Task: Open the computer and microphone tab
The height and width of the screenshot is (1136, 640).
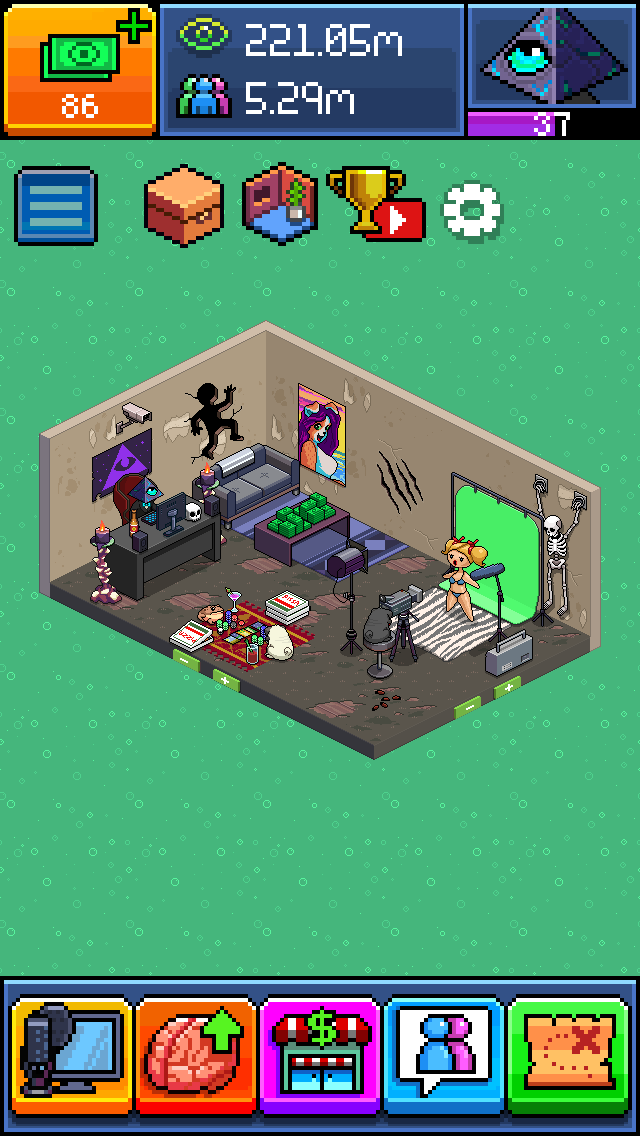Action: [x=70, y=1055]
